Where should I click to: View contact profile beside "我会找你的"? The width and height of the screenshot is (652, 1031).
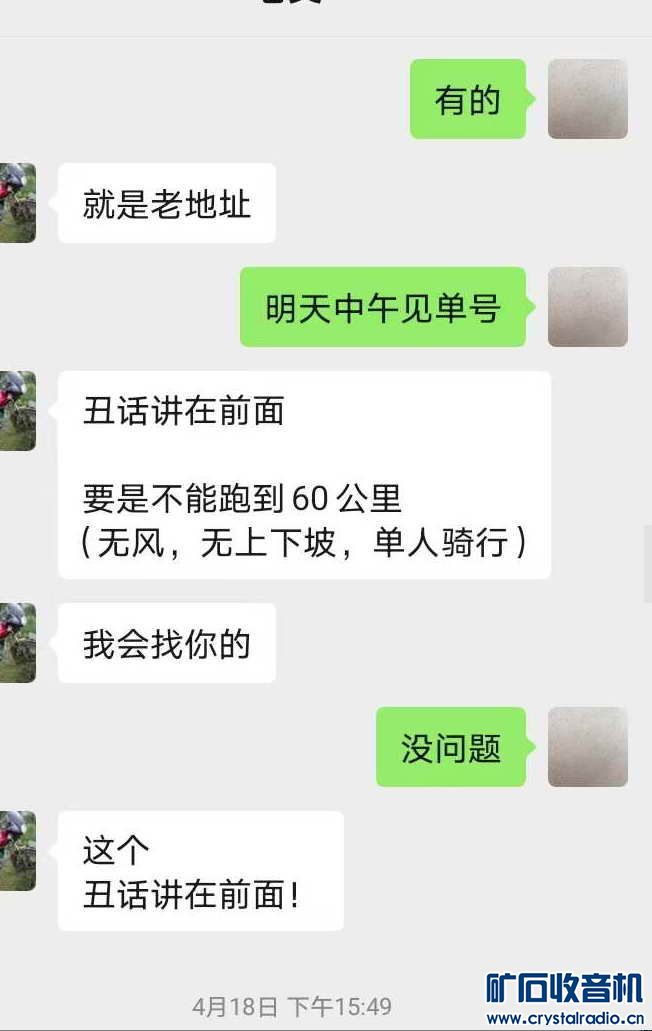point(17,643)
